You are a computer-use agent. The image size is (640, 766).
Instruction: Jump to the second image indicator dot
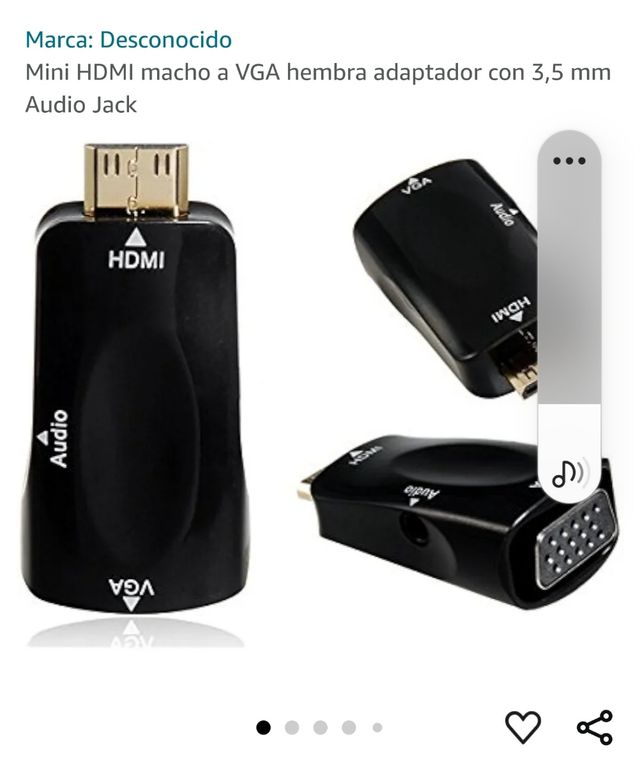292,728
